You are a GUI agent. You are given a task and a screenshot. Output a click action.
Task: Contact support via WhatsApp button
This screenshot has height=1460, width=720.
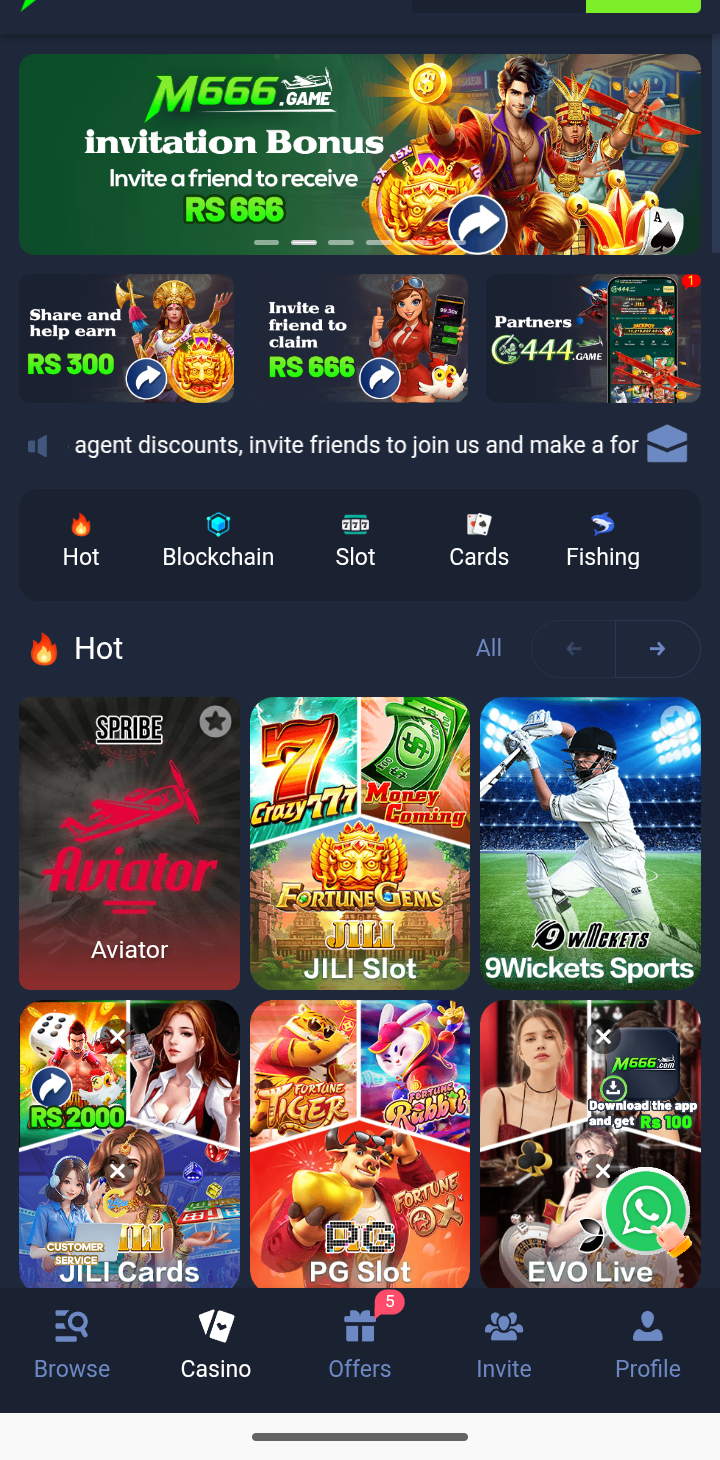(646, 1211)
